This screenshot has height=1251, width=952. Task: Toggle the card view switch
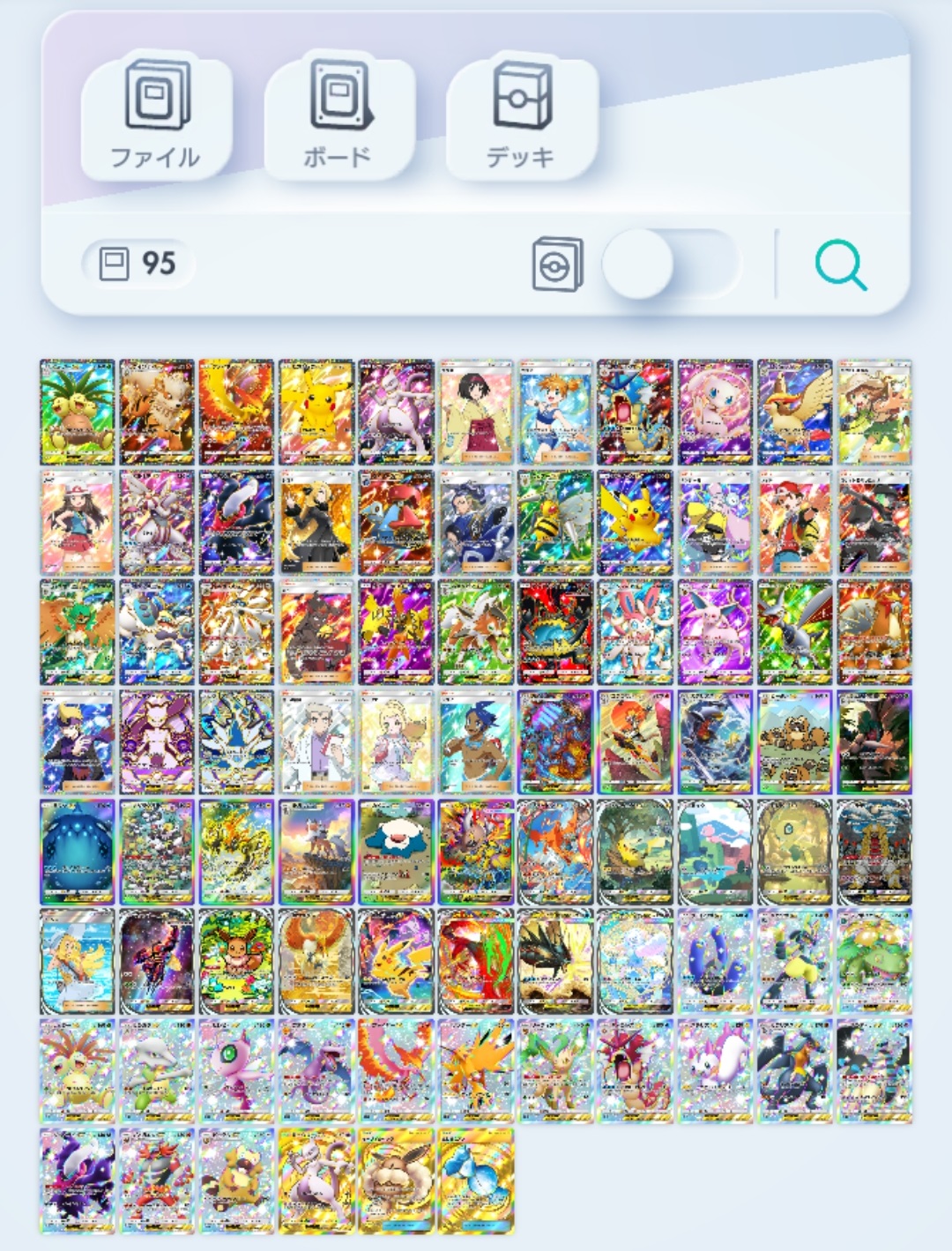point(668,264)
